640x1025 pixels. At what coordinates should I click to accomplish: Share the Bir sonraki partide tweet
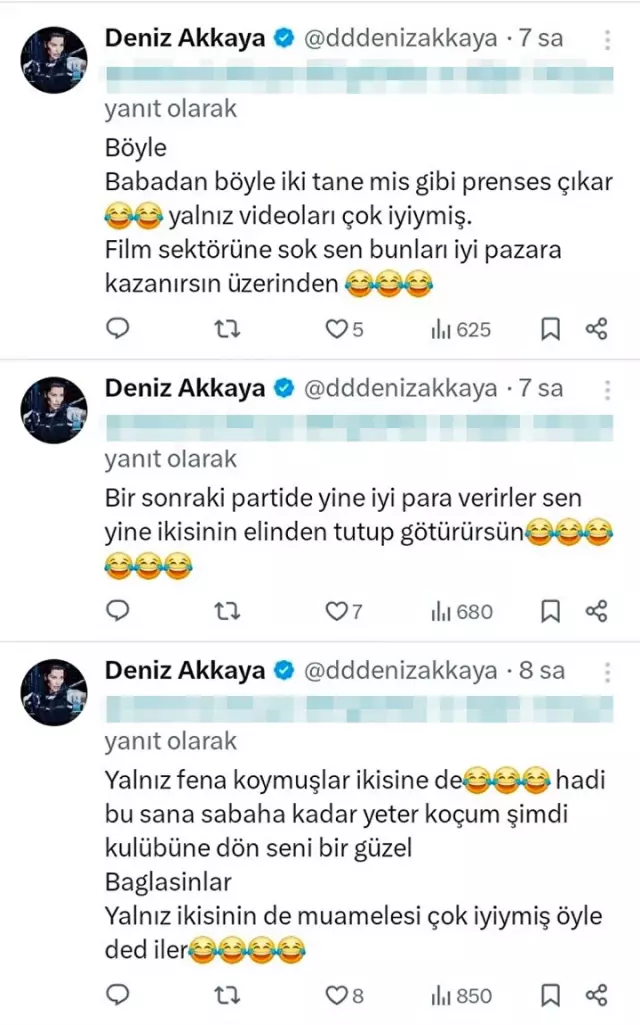coord(597,611)
